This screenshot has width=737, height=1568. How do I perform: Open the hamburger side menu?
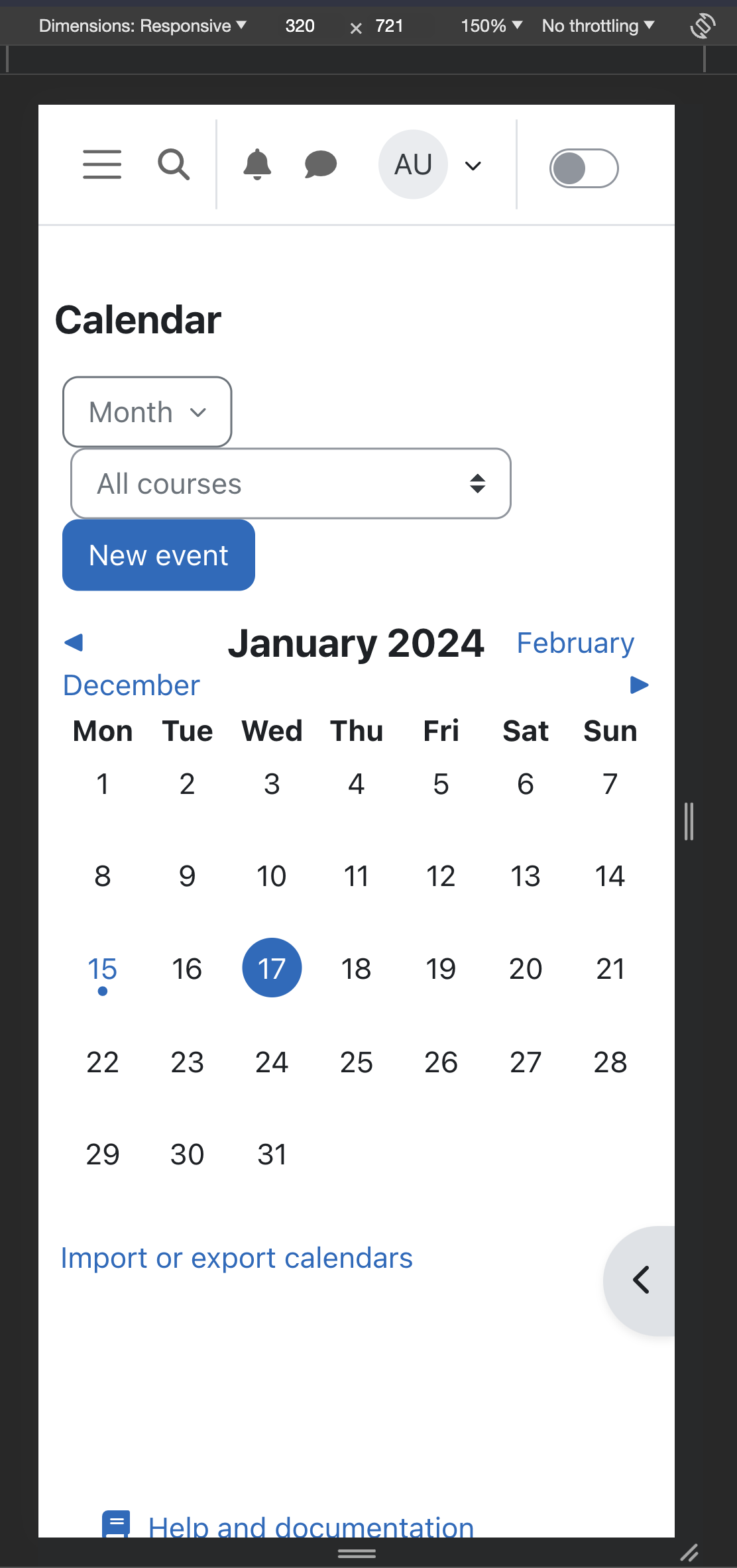(102, 164)
